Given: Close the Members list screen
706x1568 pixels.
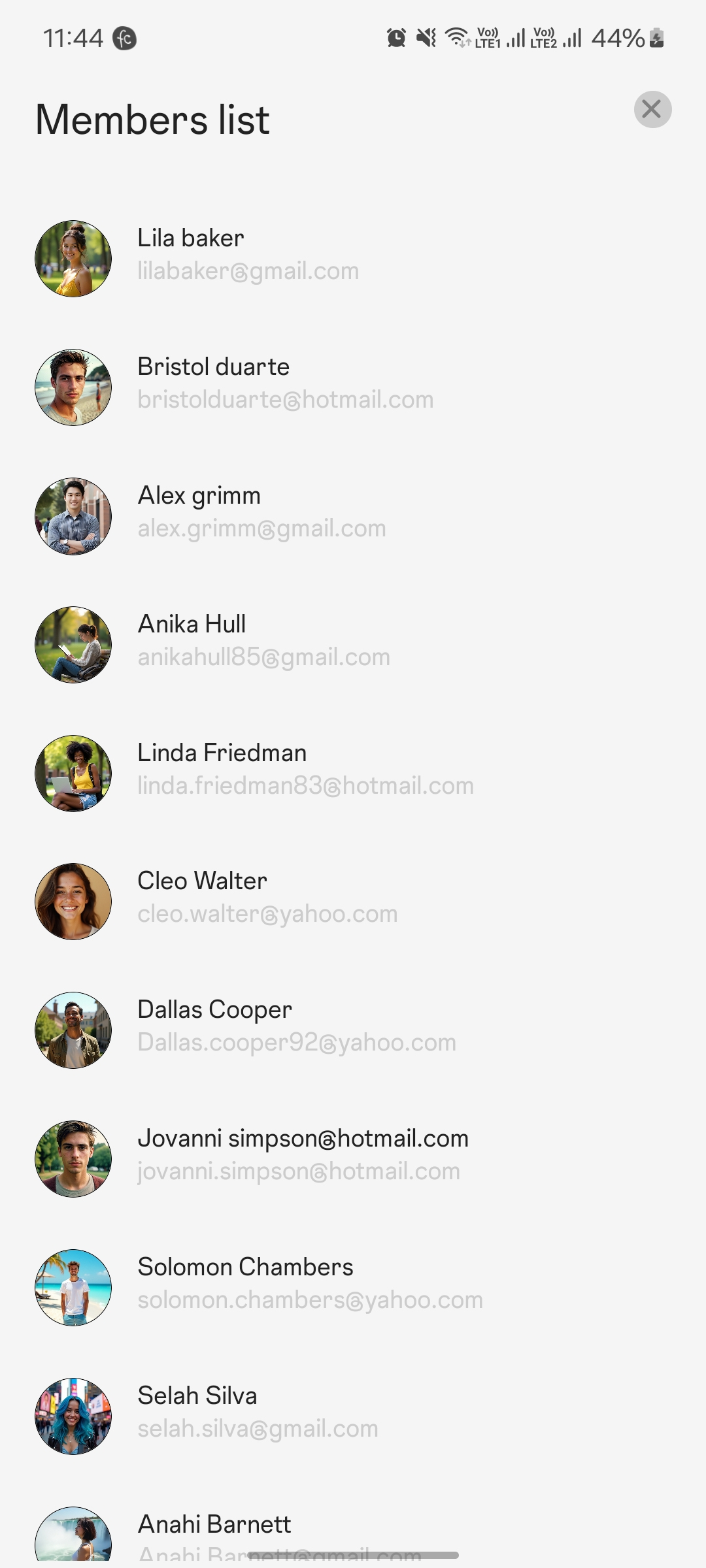Looking at the screenshot, I should tap(652, 109).
